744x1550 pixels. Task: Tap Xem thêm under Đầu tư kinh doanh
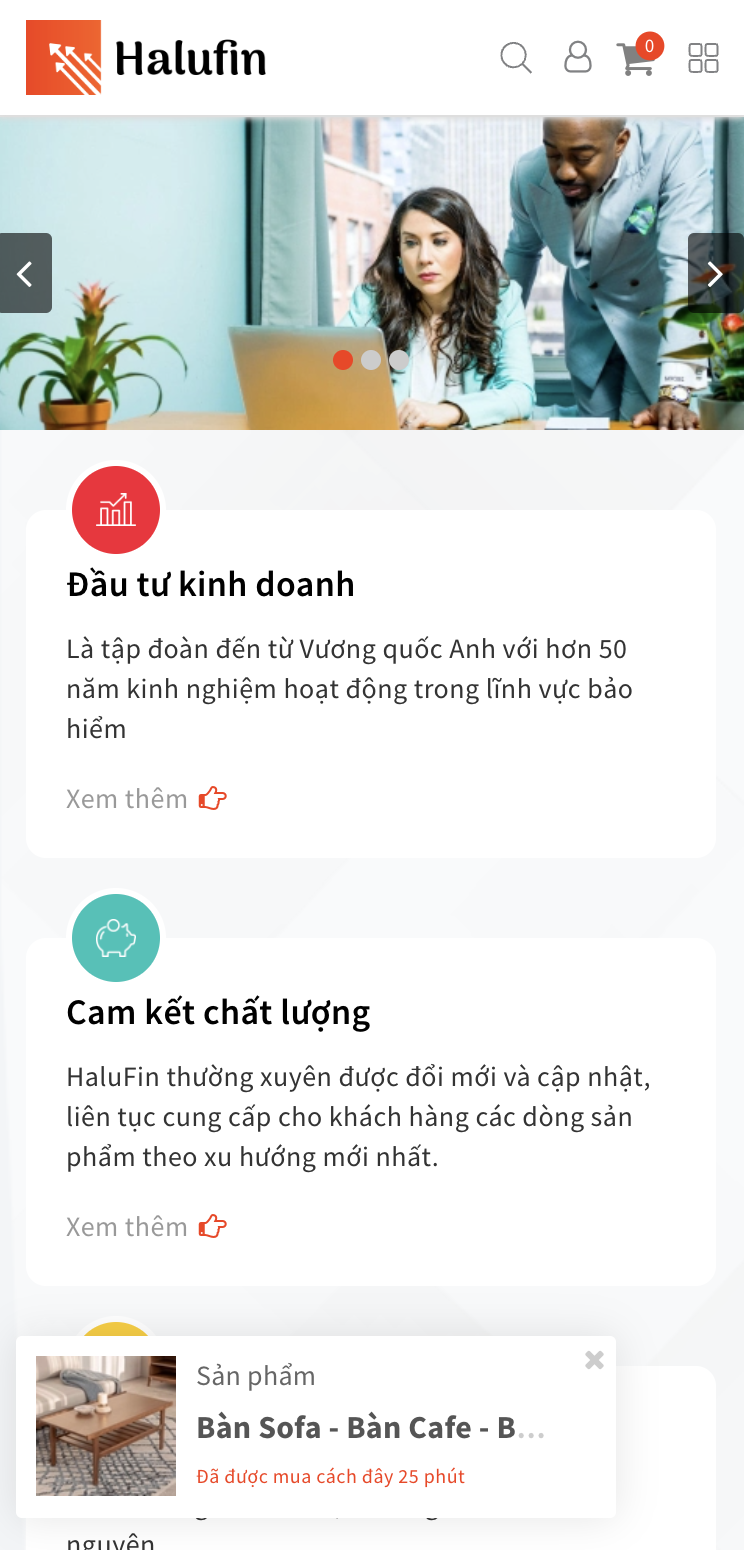tap(146, 799)
